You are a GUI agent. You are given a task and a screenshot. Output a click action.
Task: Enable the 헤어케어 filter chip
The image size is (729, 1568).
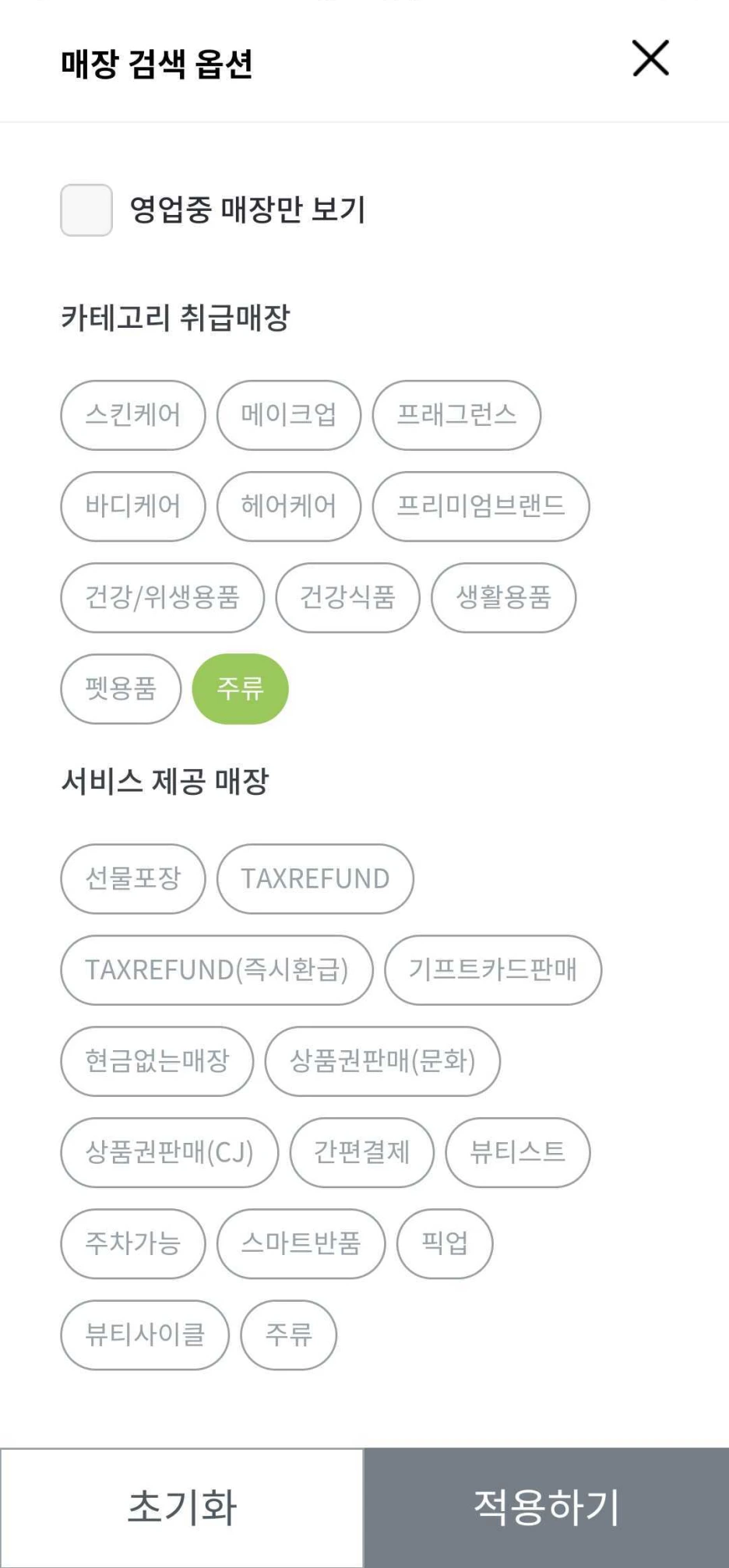[x=288, y=506]
